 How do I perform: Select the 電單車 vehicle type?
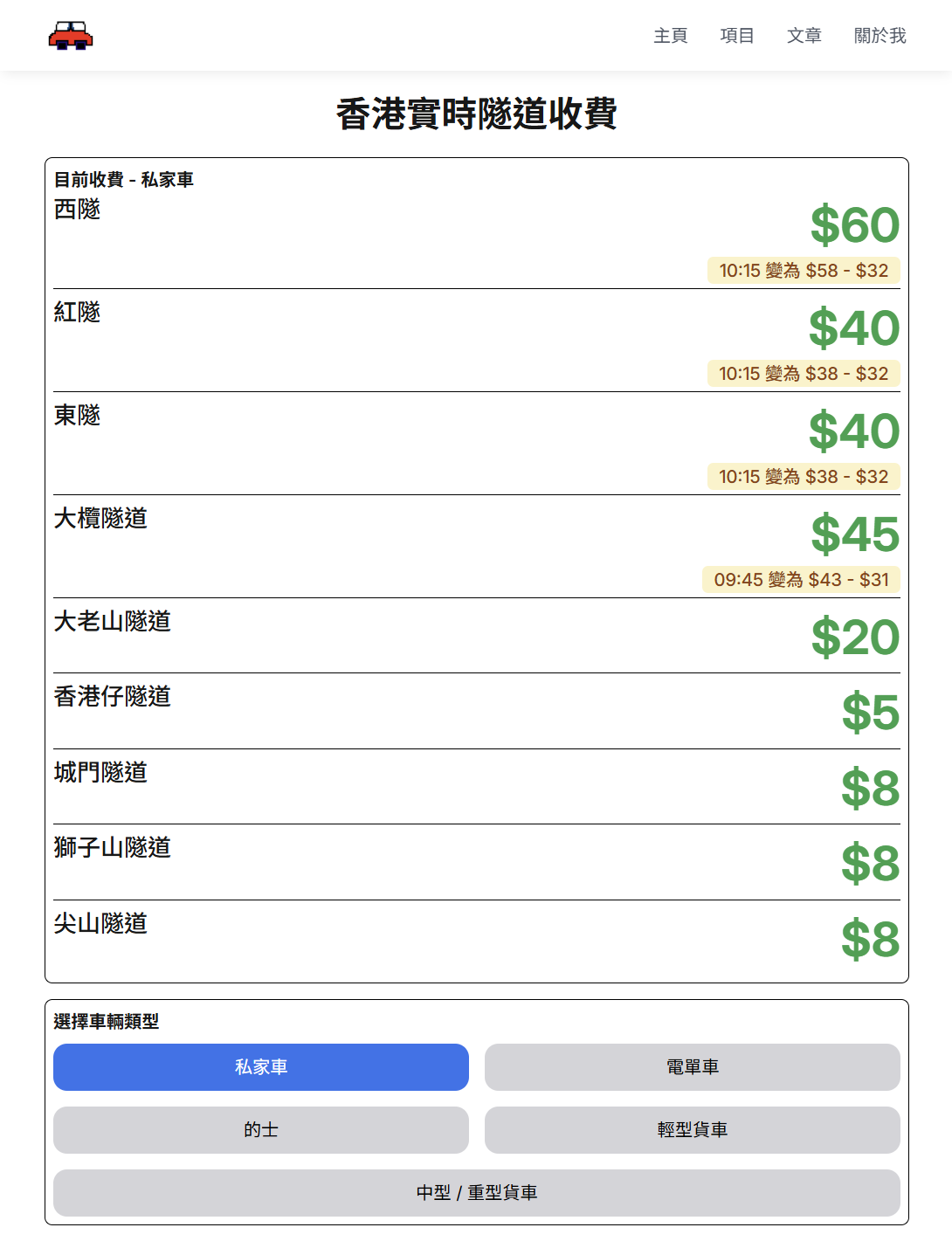pos(692,1066)
